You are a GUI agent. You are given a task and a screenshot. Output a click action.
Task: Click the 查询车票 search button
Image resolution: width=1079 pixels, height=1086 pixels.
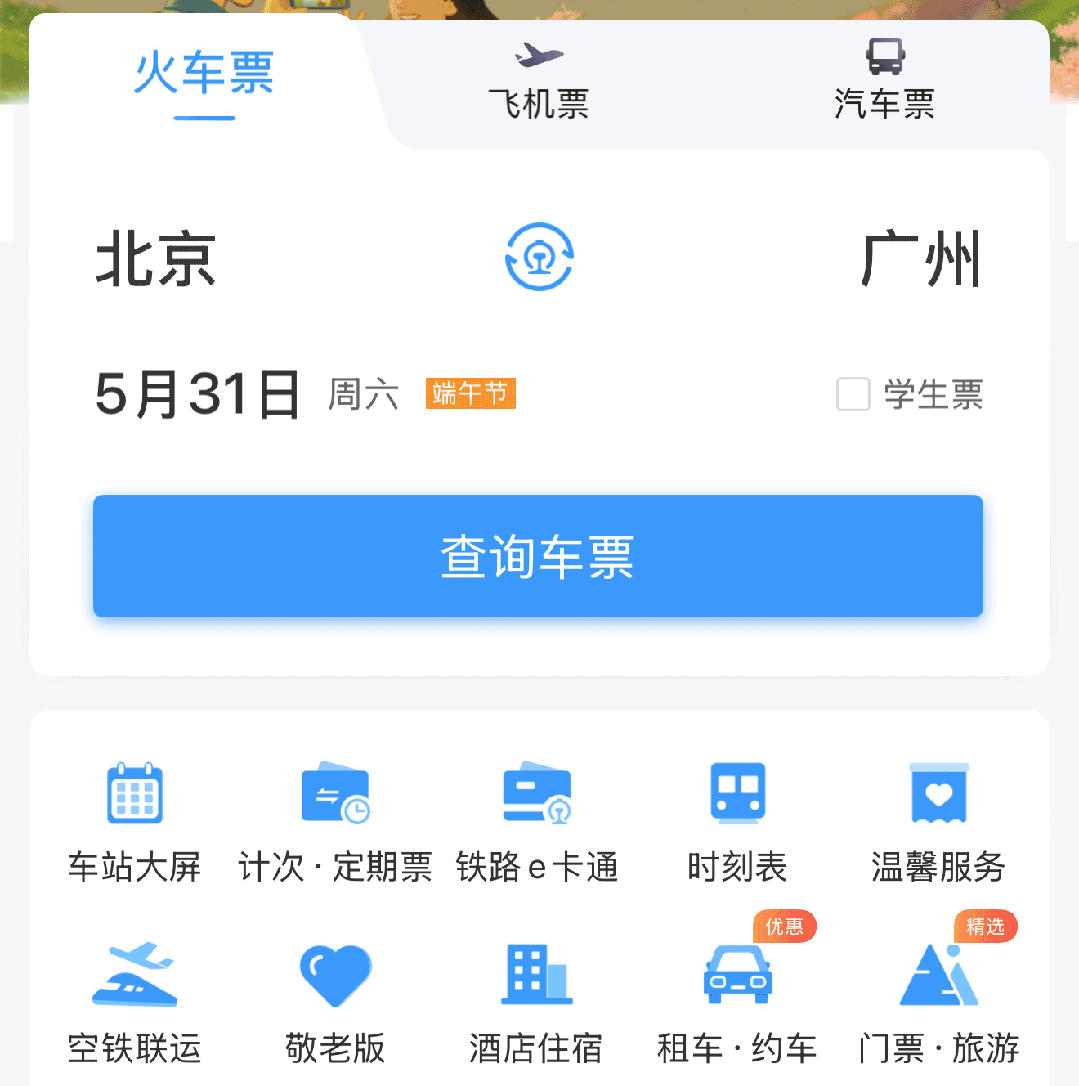[x=538, y=556]
